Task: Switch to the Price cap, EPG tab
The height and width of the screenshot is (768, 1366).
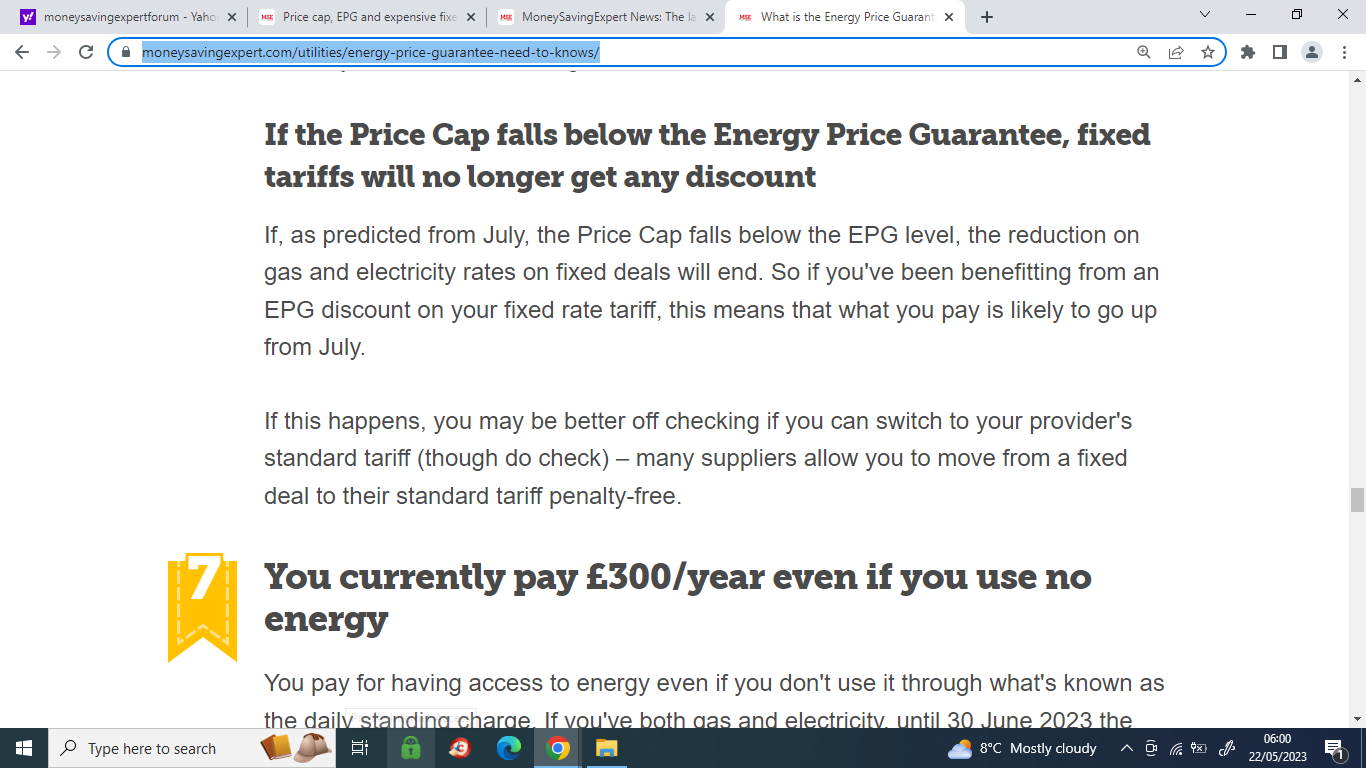Action: point(360,17)
